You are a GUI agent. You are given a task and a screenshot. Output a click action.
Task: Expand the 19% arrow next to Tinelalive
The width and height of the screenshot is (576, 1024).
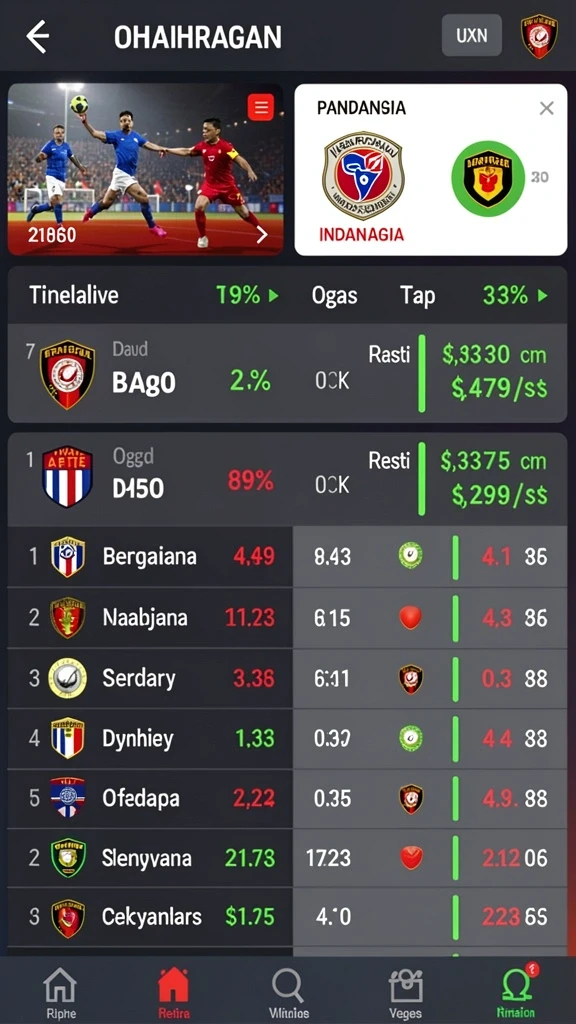click(274, 296)
